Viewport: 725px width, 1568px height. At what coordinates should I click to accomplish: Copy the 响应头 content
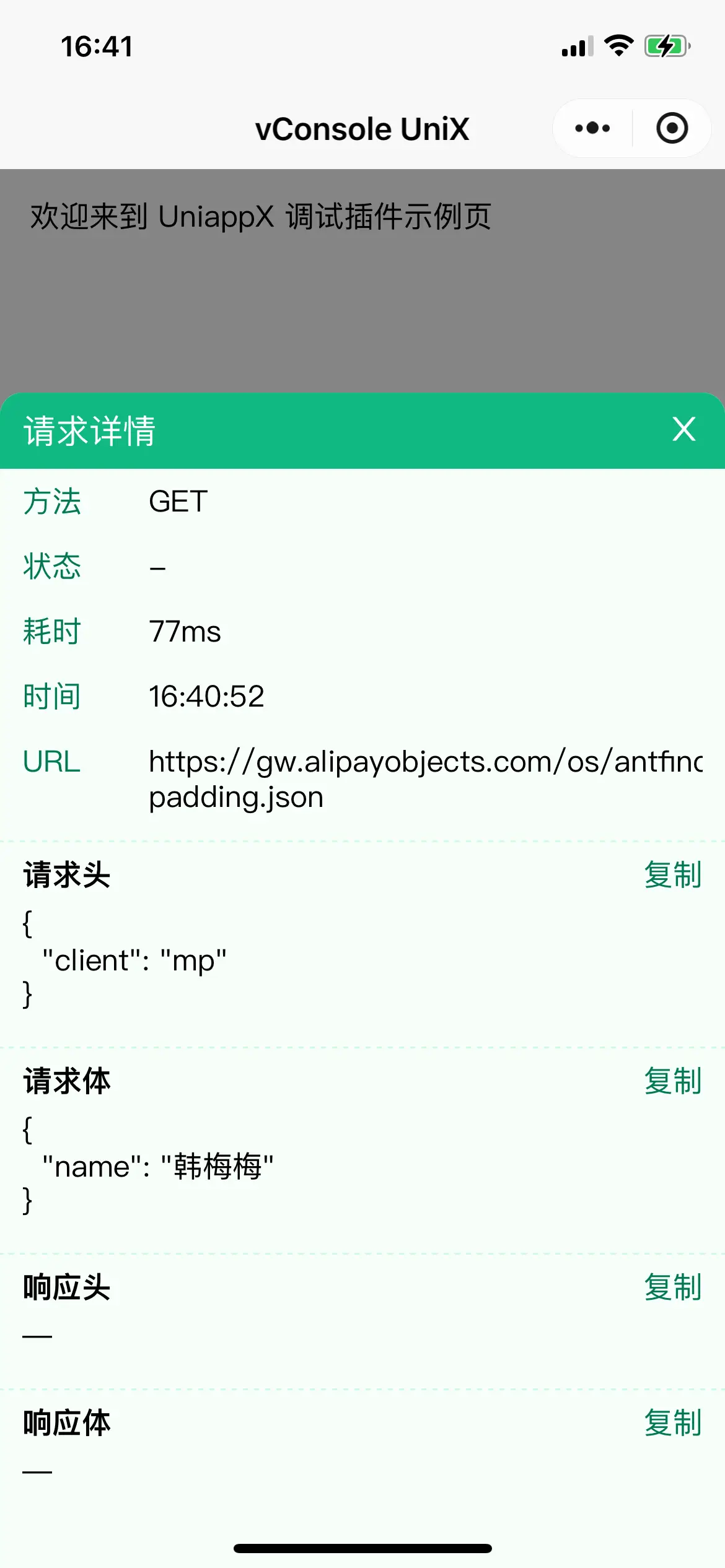click(672, 1287)
